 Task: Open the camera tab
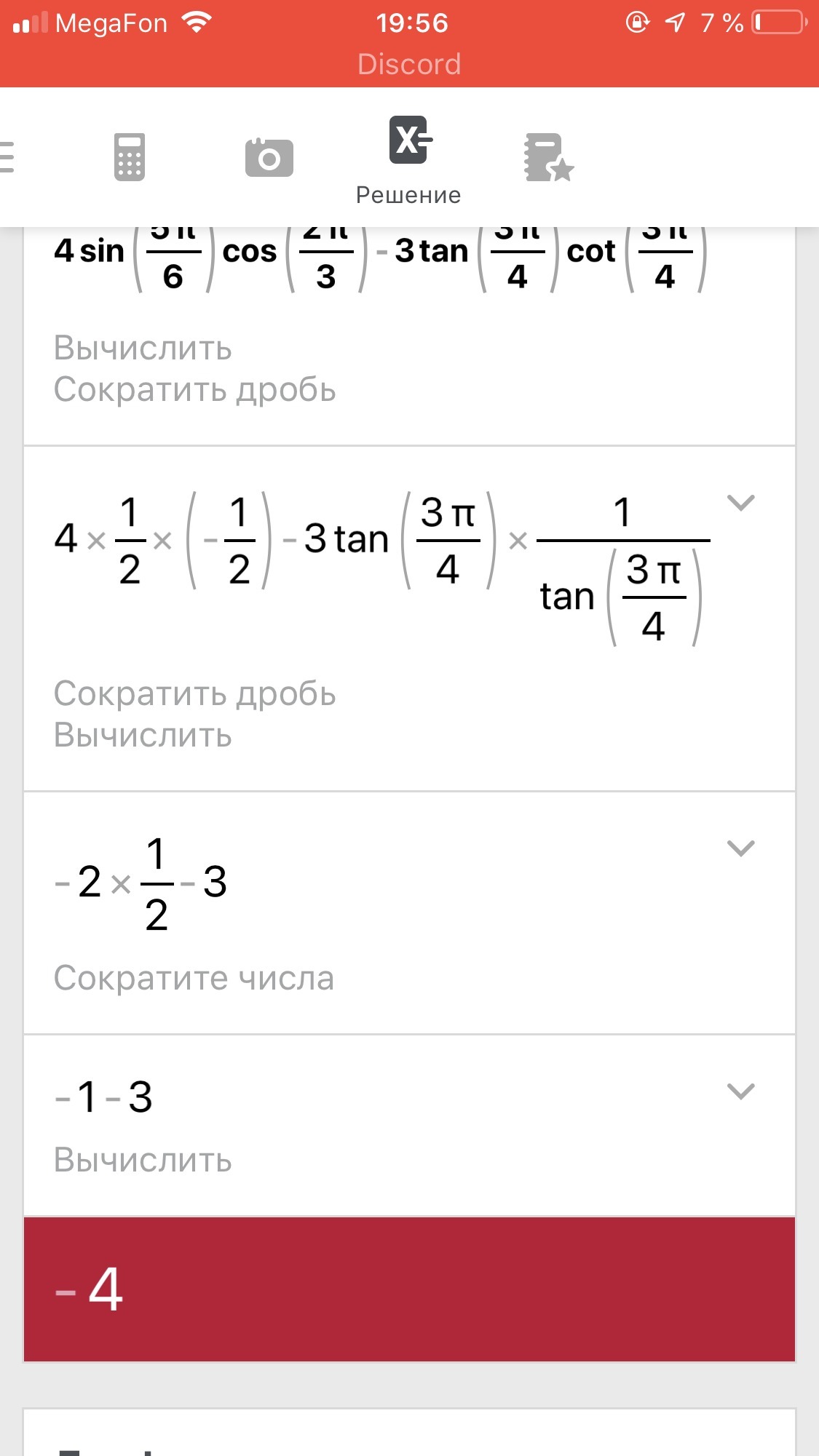(x=269, y=157)
